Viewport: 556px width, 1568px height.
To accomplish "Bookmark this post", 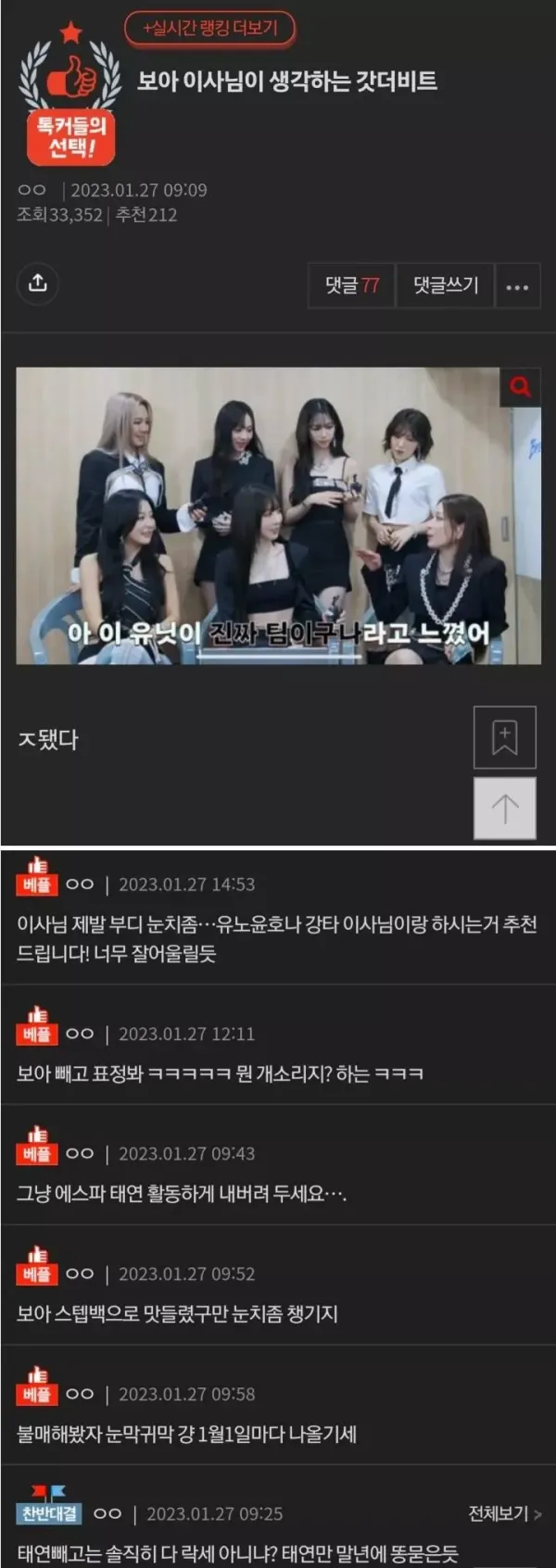I will pos(504,737).
